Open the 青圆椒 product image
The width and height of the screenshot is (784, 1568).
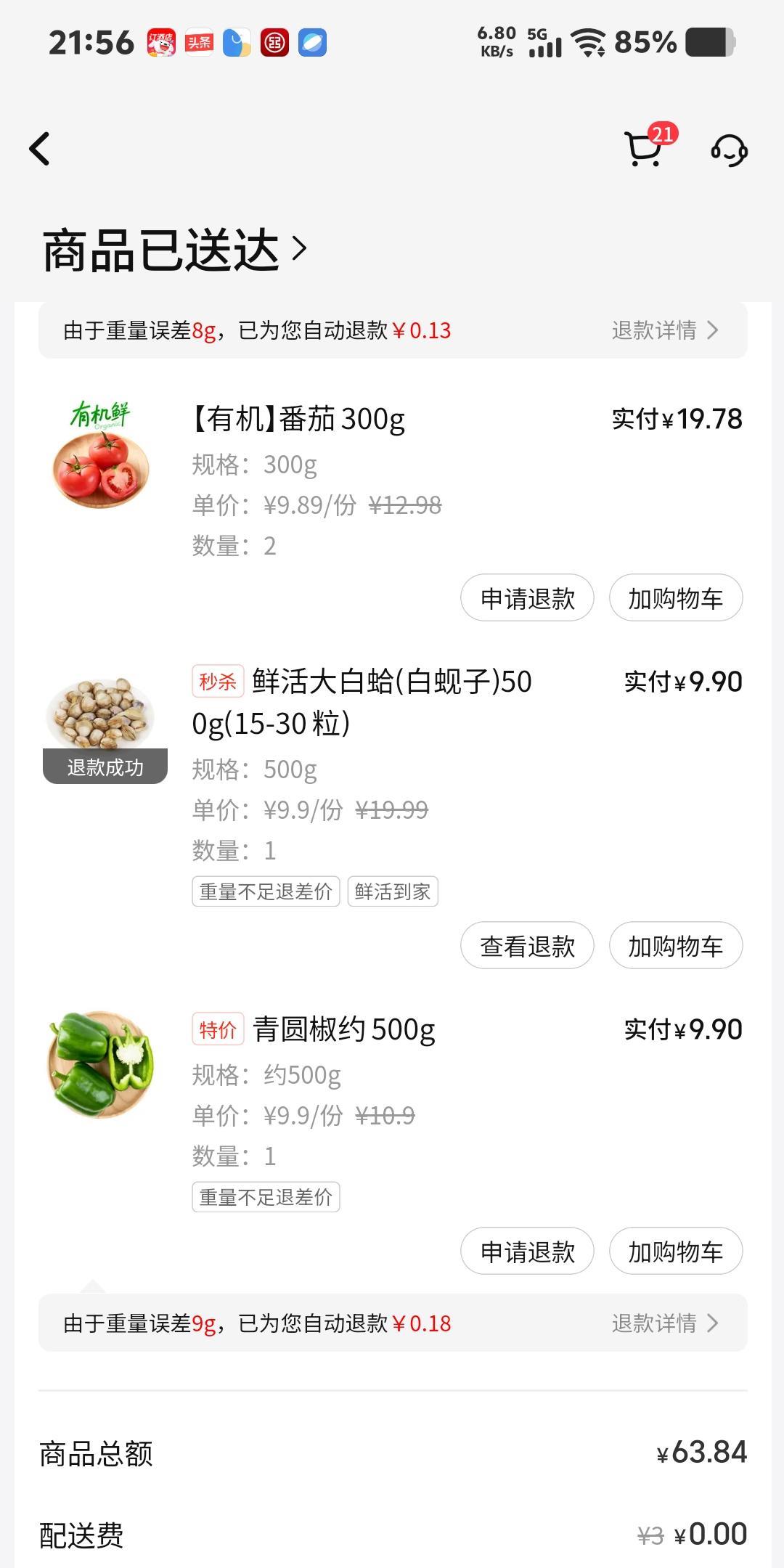pos(102,1064)
